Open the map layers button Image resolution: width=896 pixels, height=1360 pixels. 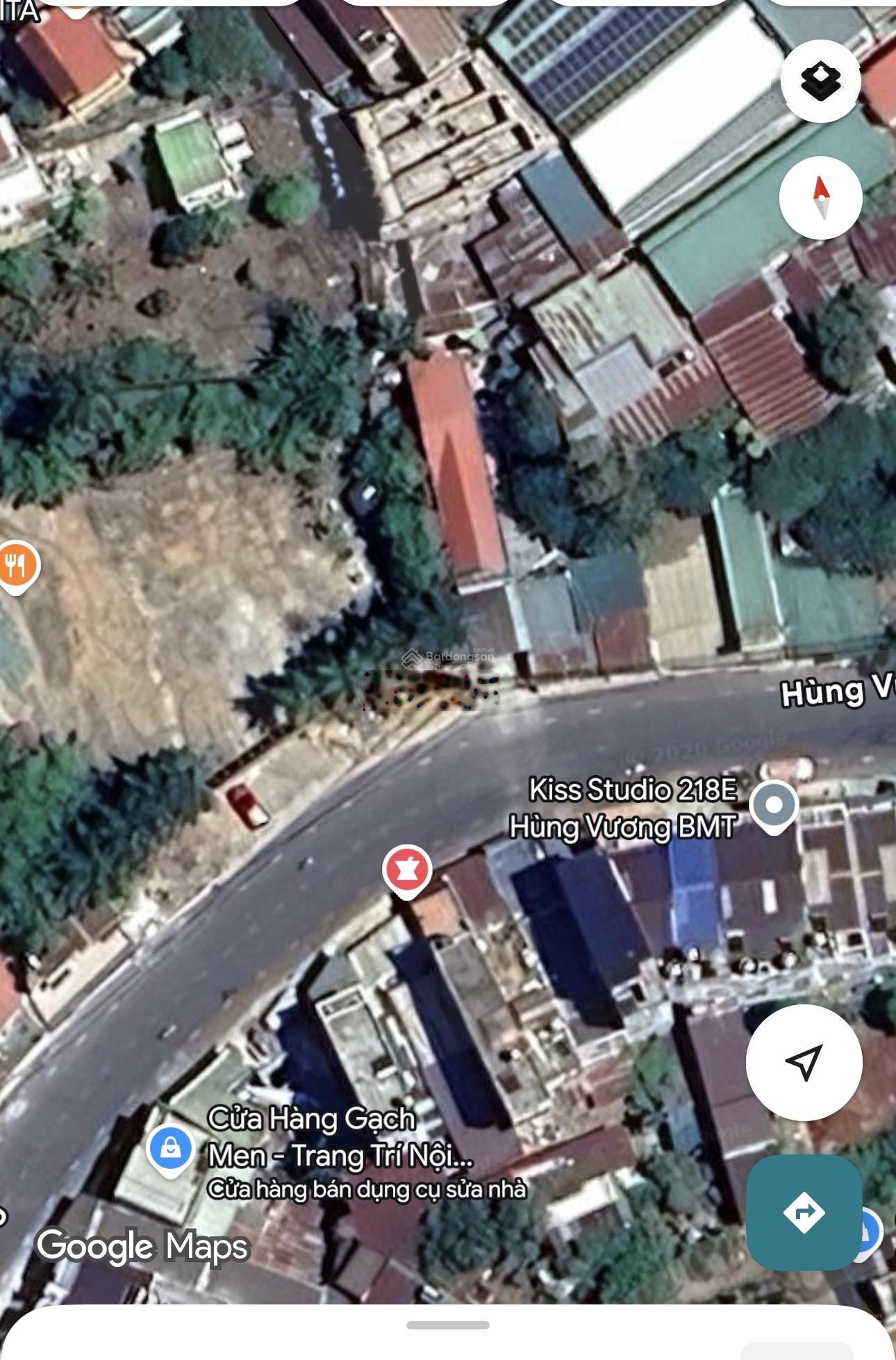click(820, 81)
